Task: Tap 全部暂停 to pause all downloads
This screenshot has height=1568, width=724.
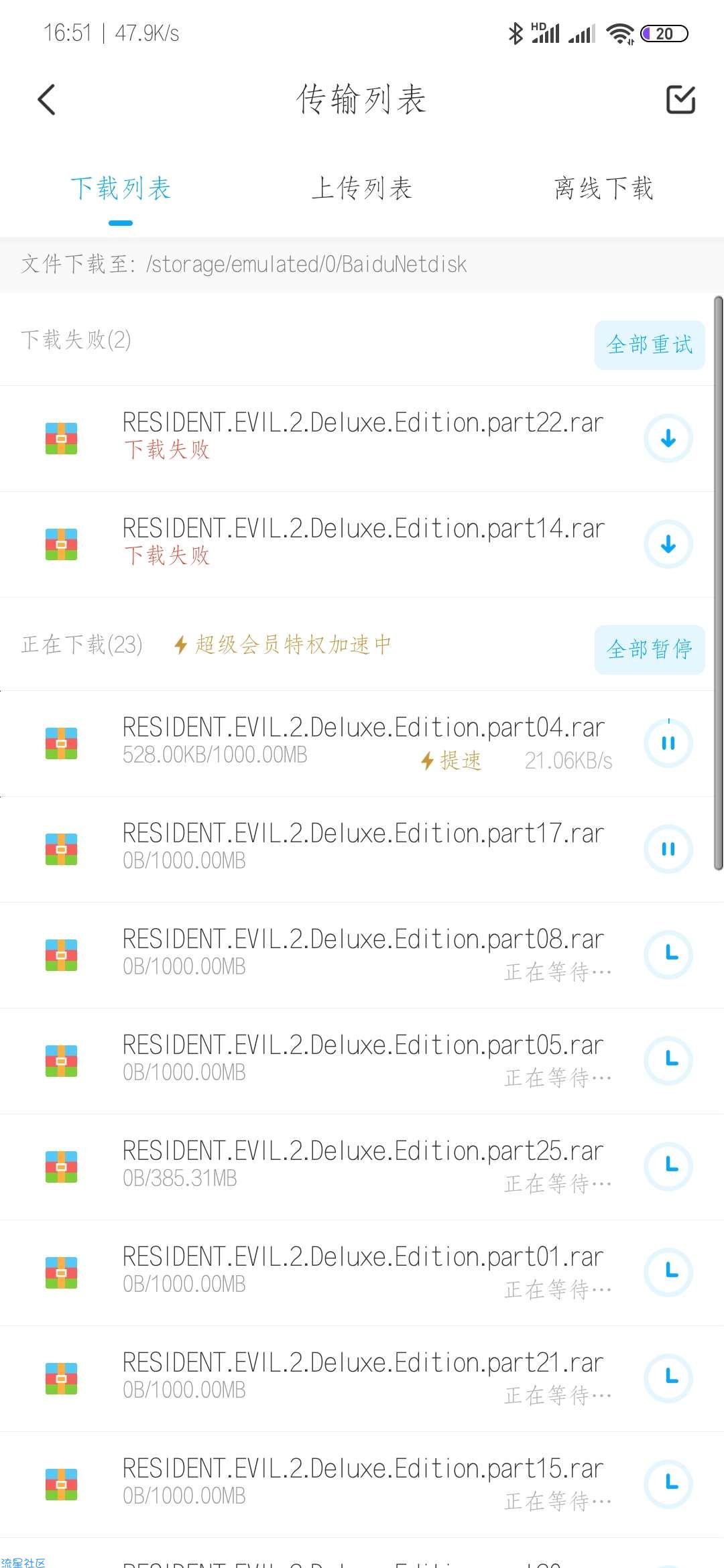Action: [x=650, y=649]
